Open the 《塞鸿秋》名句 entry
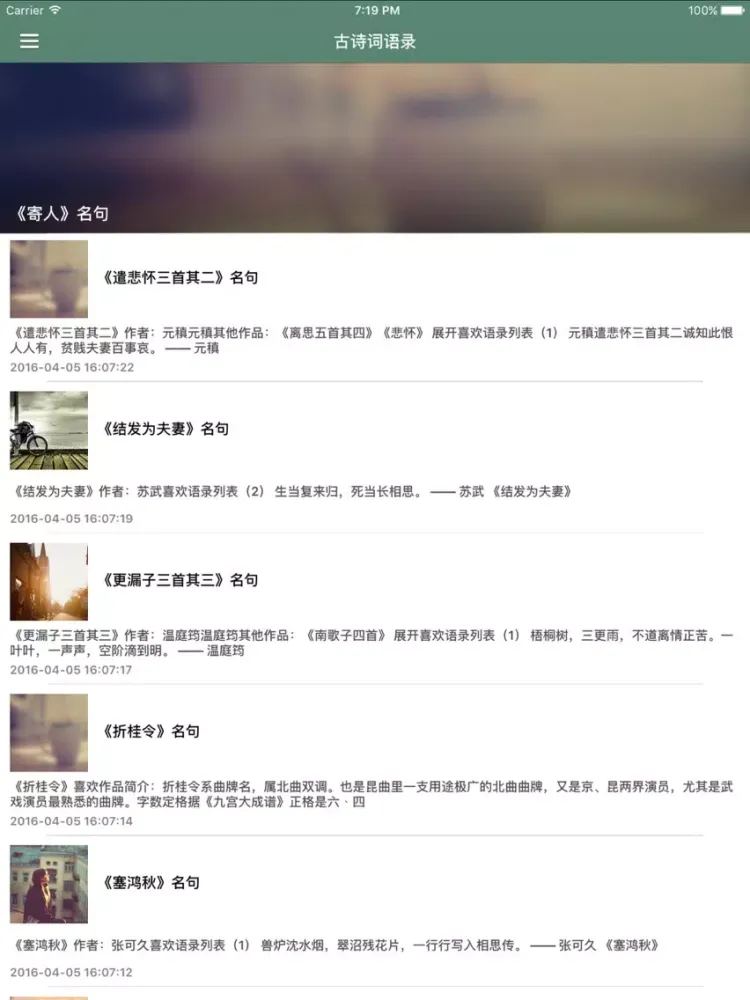This screenshot has height=1000, width=750. [x=151, y=882]
